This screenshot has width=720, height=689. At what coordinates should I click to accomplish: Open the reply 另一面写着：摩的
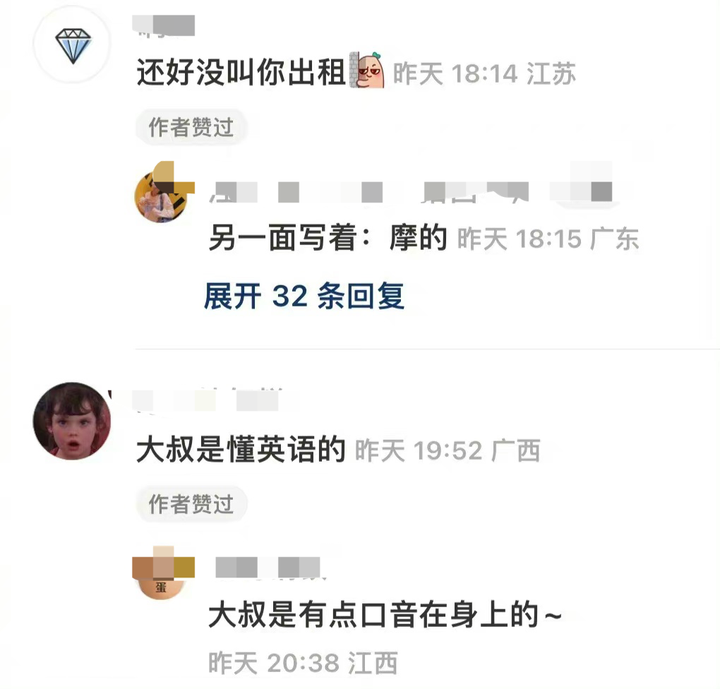click(328, 238)
